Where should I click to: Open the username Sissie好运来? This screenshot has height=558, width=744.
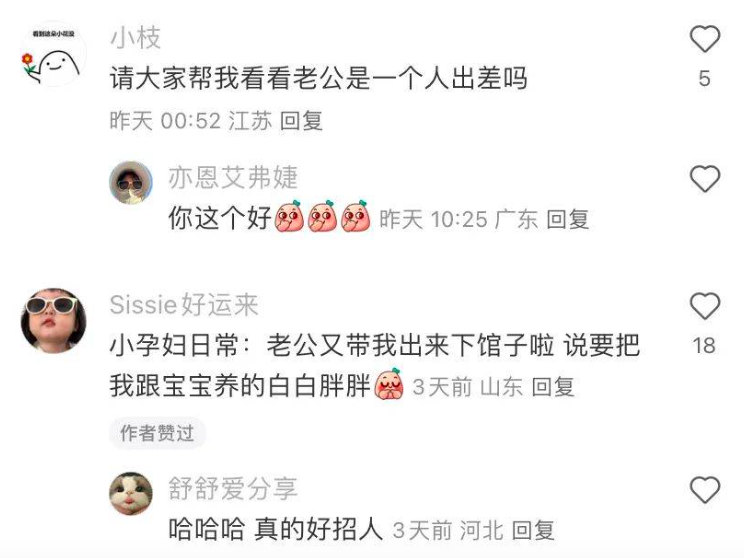coord(184,304)
